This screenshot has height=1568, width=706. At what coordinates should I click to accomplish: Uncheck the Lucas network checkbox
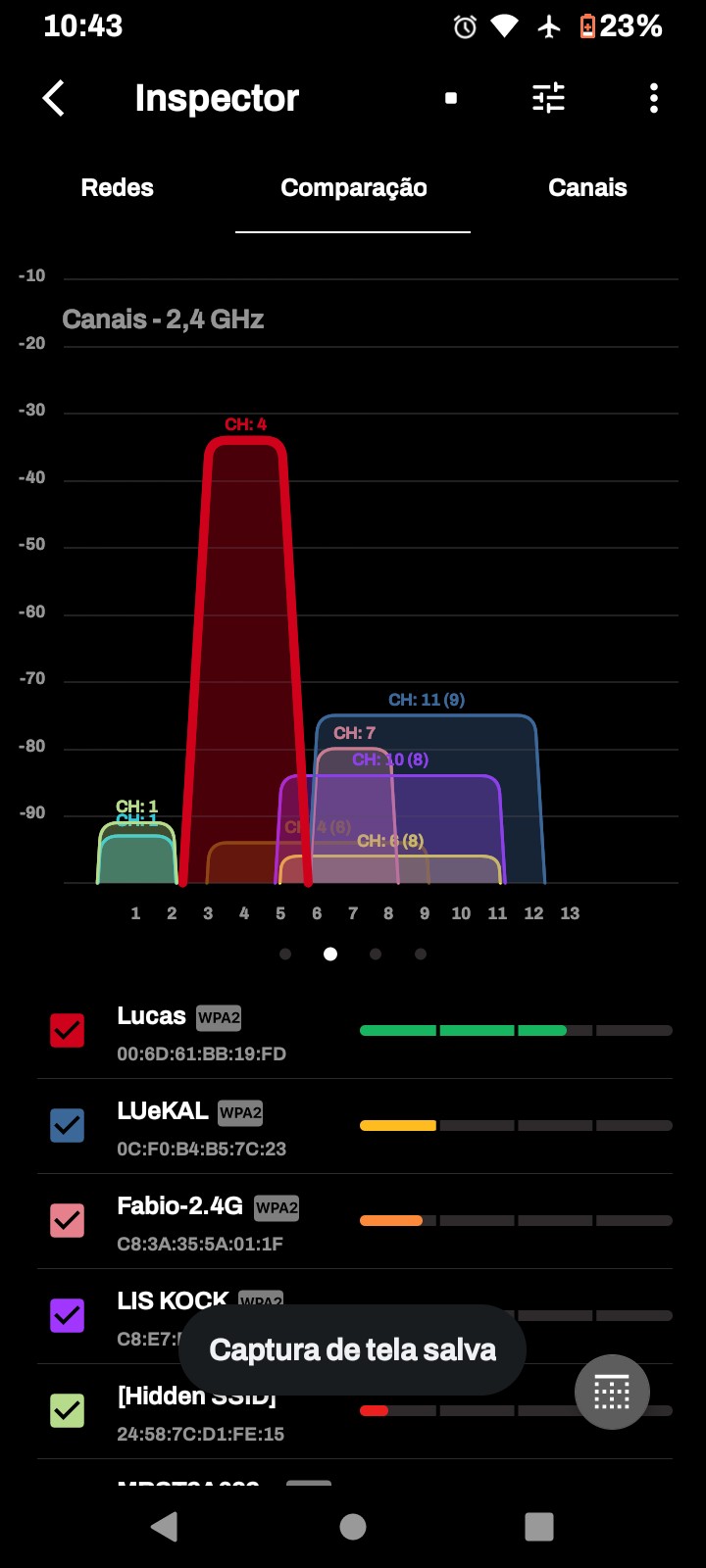(68, 1031)
